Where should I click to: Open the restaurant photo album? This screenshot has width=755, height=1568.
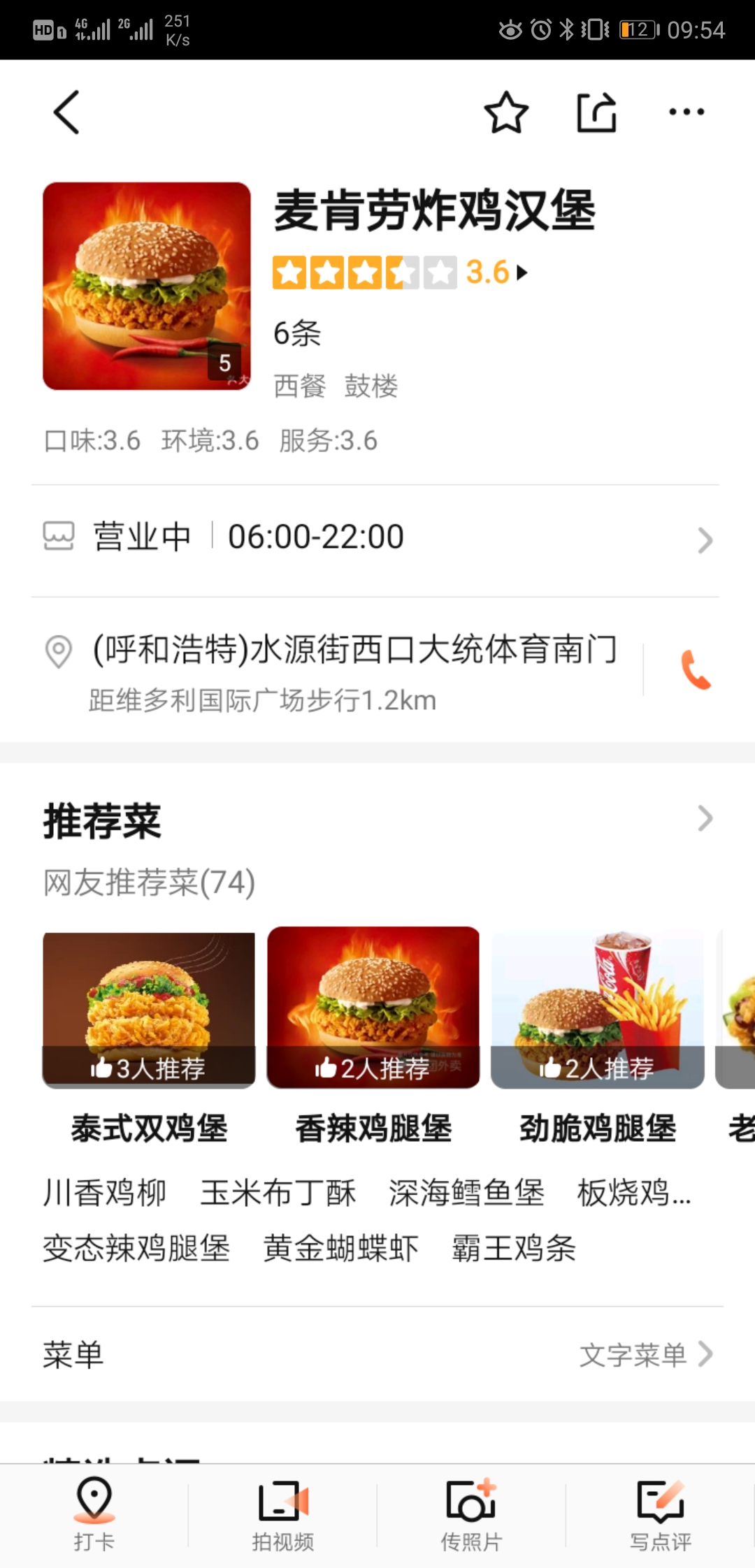pos(147,286)
